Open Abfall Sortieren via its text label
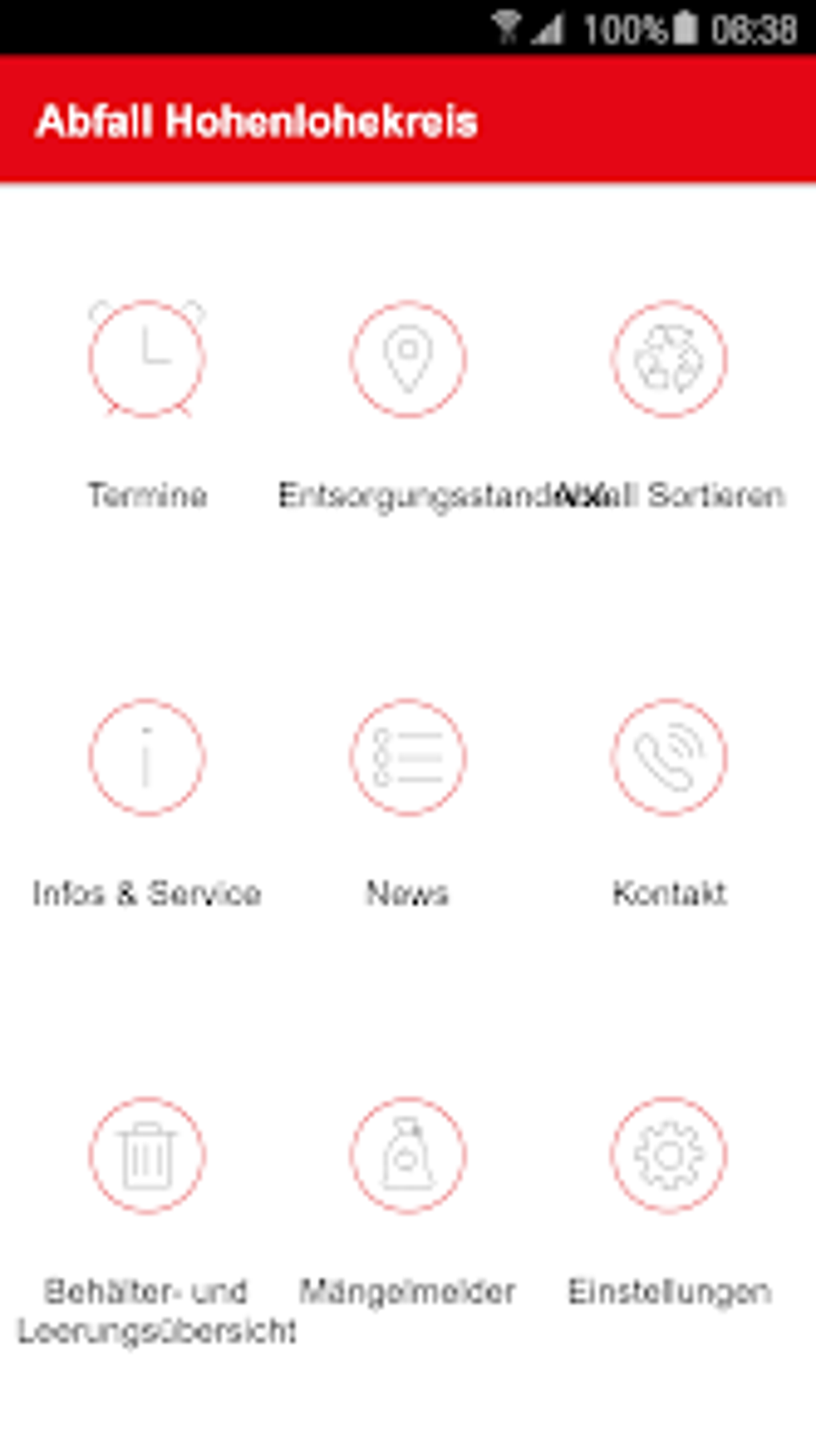Viewport: 816px width, 1456px height. [676, 496]
